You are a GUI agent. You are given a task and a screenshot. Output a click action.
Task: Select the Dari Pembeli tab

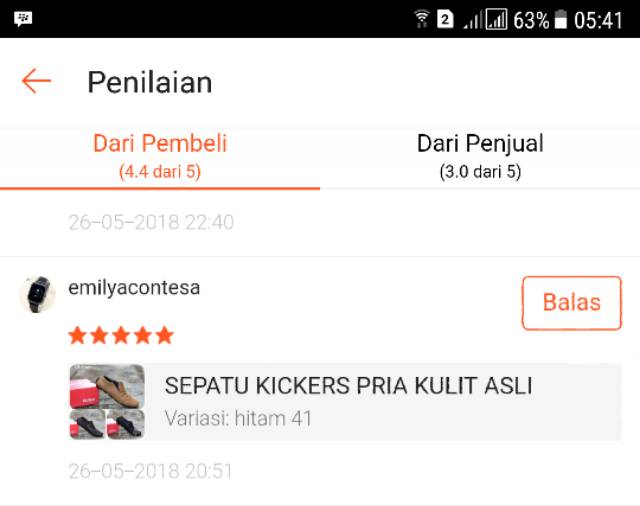point(160,155)
